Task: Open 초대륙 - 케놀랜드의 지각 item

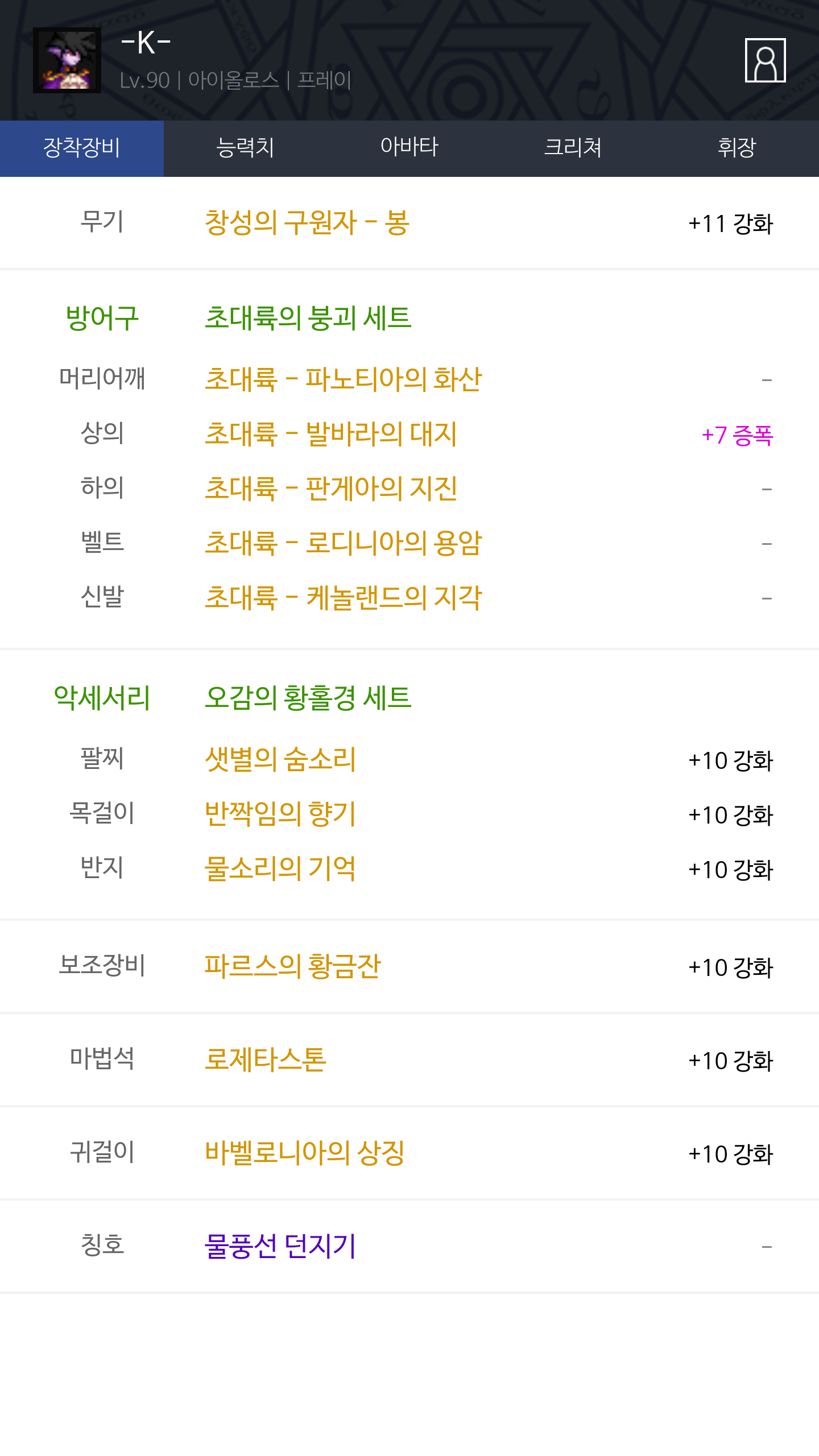Action: [343, 597]
